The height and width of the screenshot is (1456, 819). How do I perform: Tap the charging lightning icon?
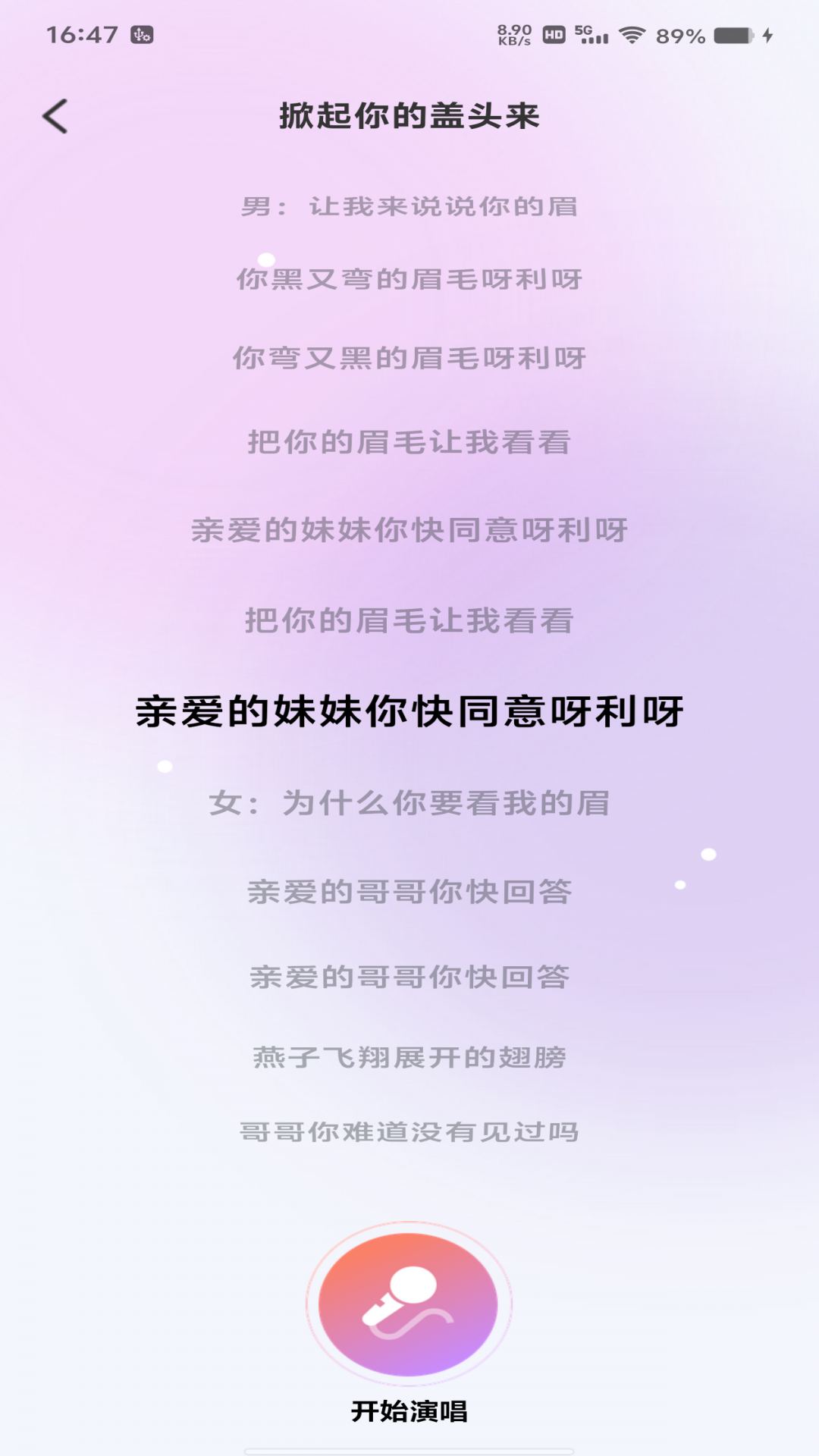[767, 35]
